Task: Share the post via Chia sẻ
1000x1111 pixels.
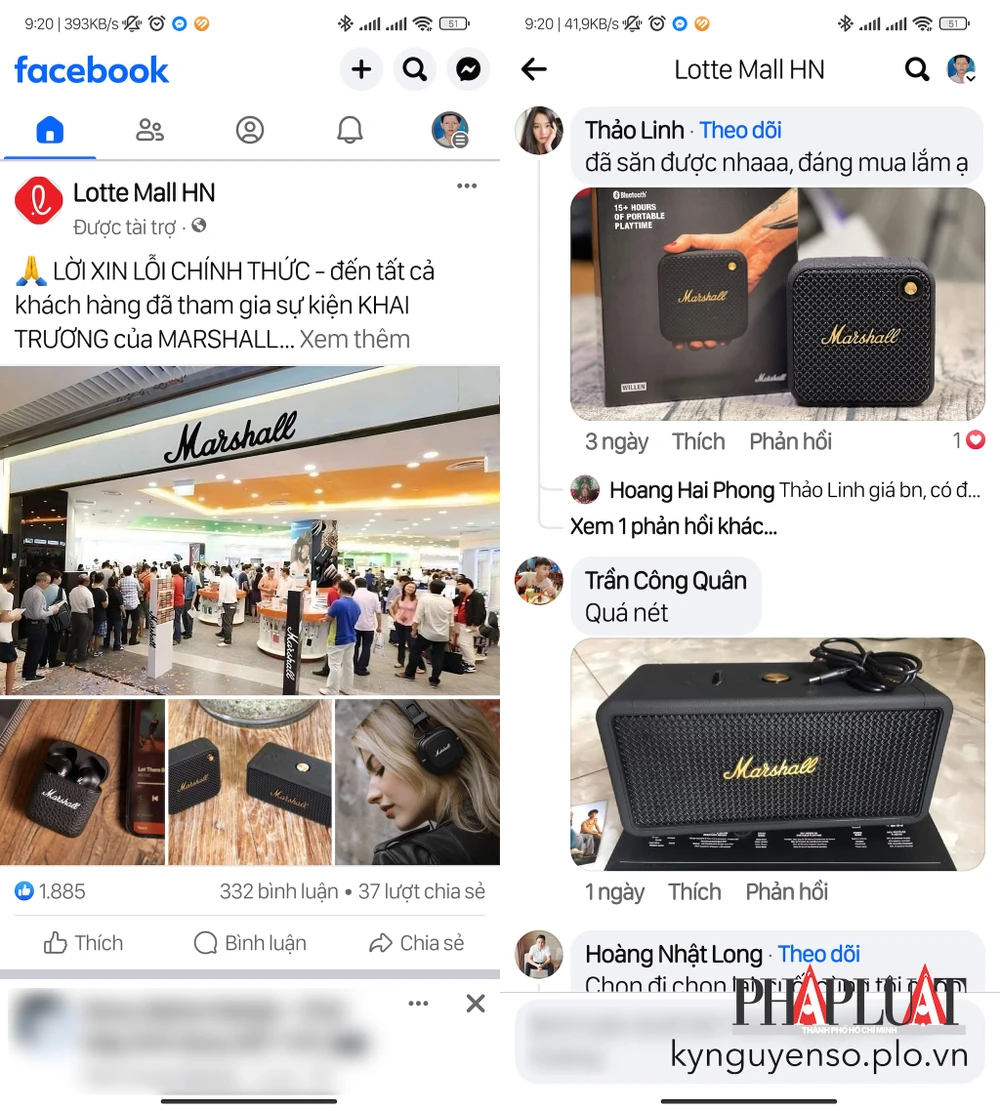Action: (417, 943)
